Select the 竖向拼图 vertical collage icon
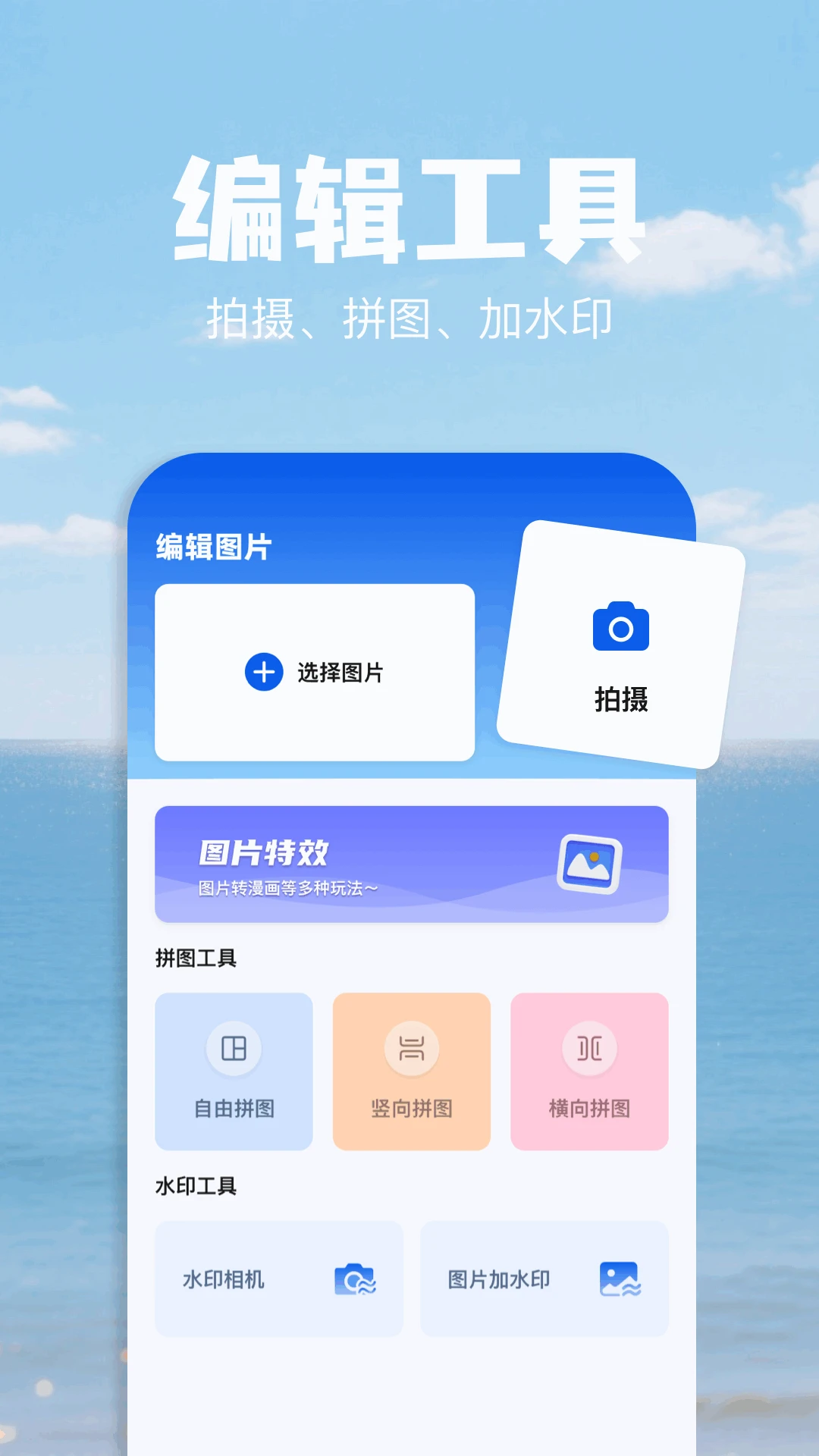819x1456 pixels. (411, 1048)
